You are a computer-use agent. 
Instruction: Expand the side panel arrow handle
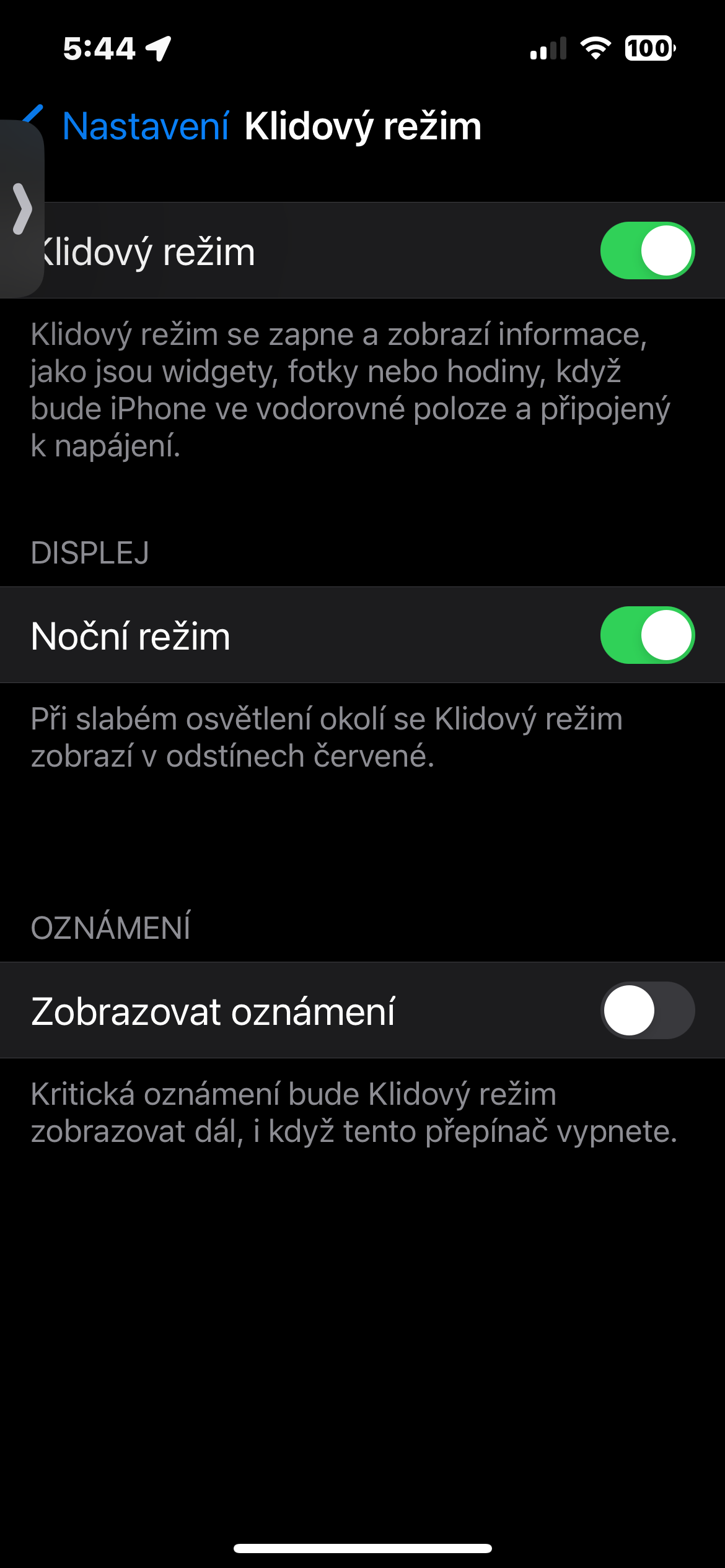point(22,209)
